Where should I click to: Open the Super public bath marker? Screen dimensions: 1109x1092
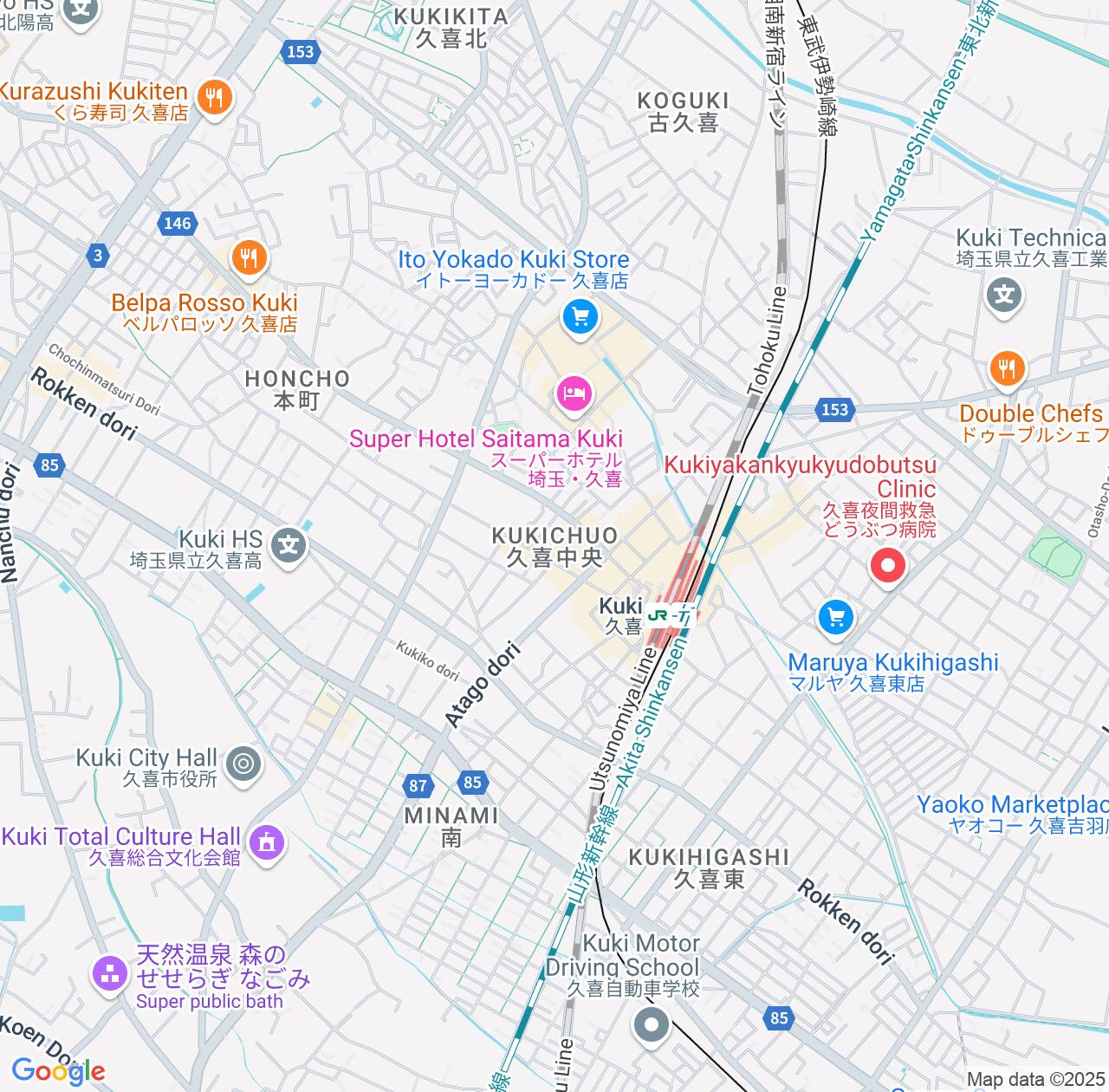tap(110, 974)
